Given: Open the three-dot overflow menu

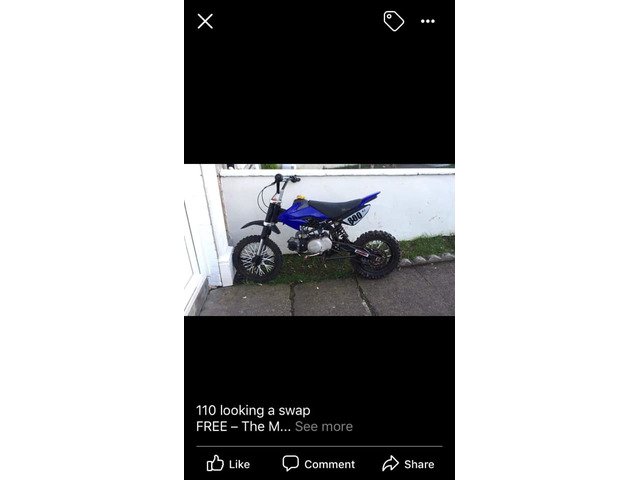Looking at the screenshot, I should pyautogui.click(x=428, y=21).
